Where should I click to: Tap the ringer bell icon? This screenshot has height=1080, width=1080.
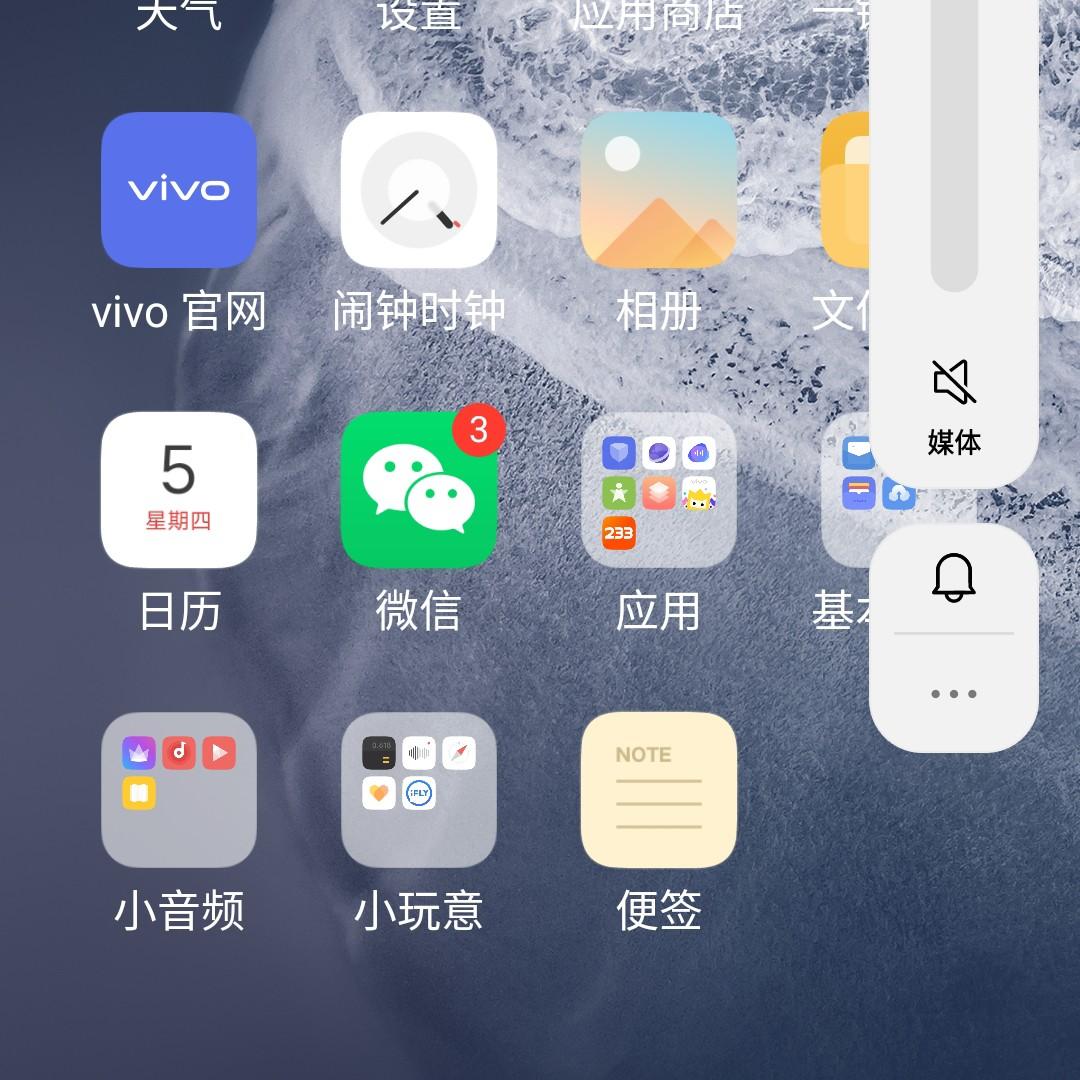pyautogui.click(x=954, y=577)
